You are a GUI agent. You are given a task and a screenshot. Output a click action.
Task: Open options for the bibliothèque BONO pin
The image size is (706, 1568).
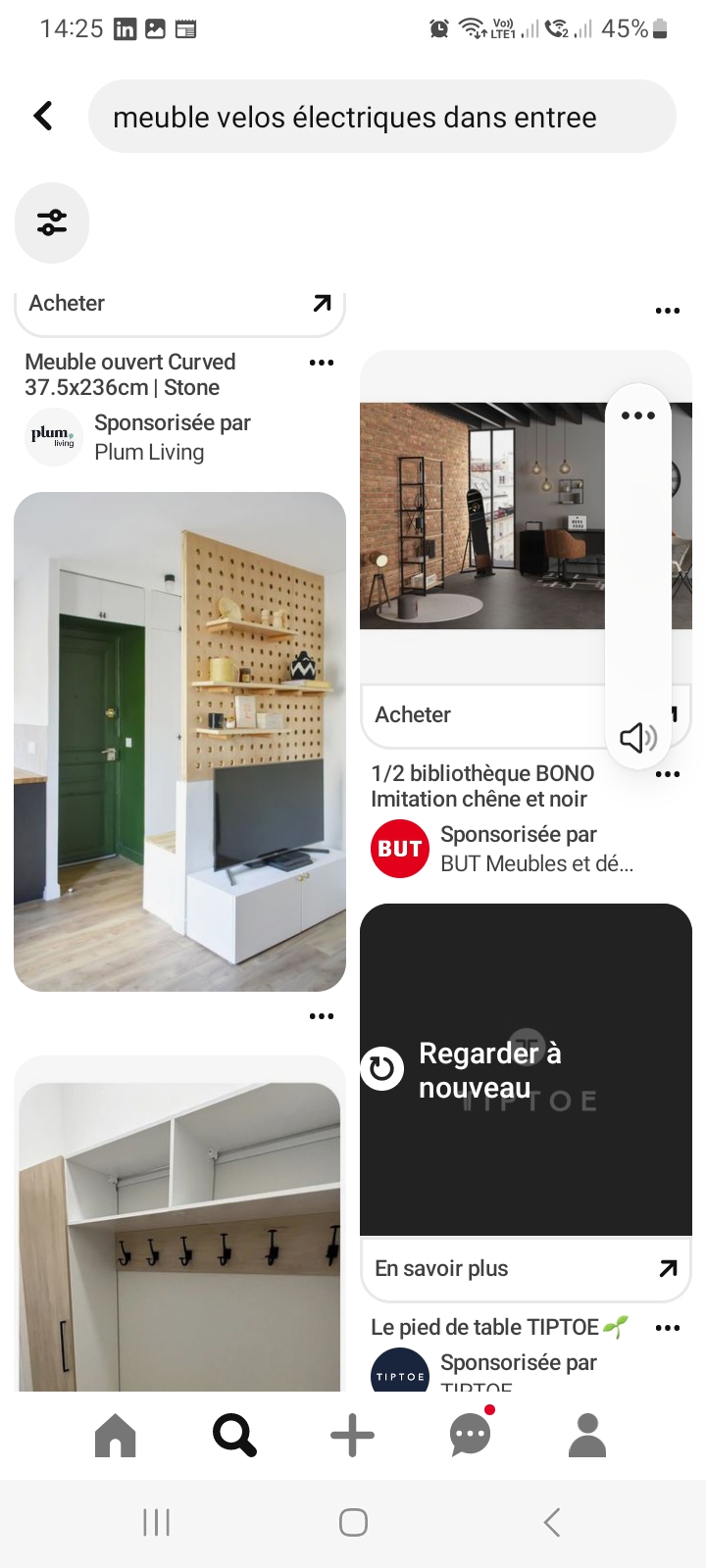click(x=668, y=774)
